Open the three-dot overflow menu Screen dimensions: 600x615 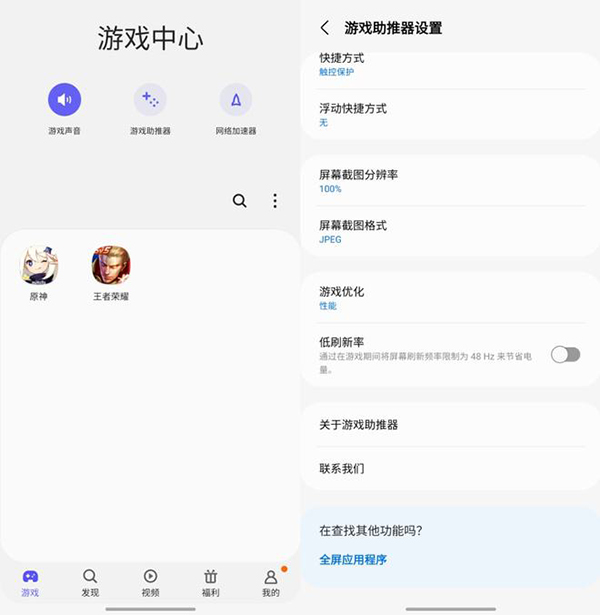coord(275,201)
